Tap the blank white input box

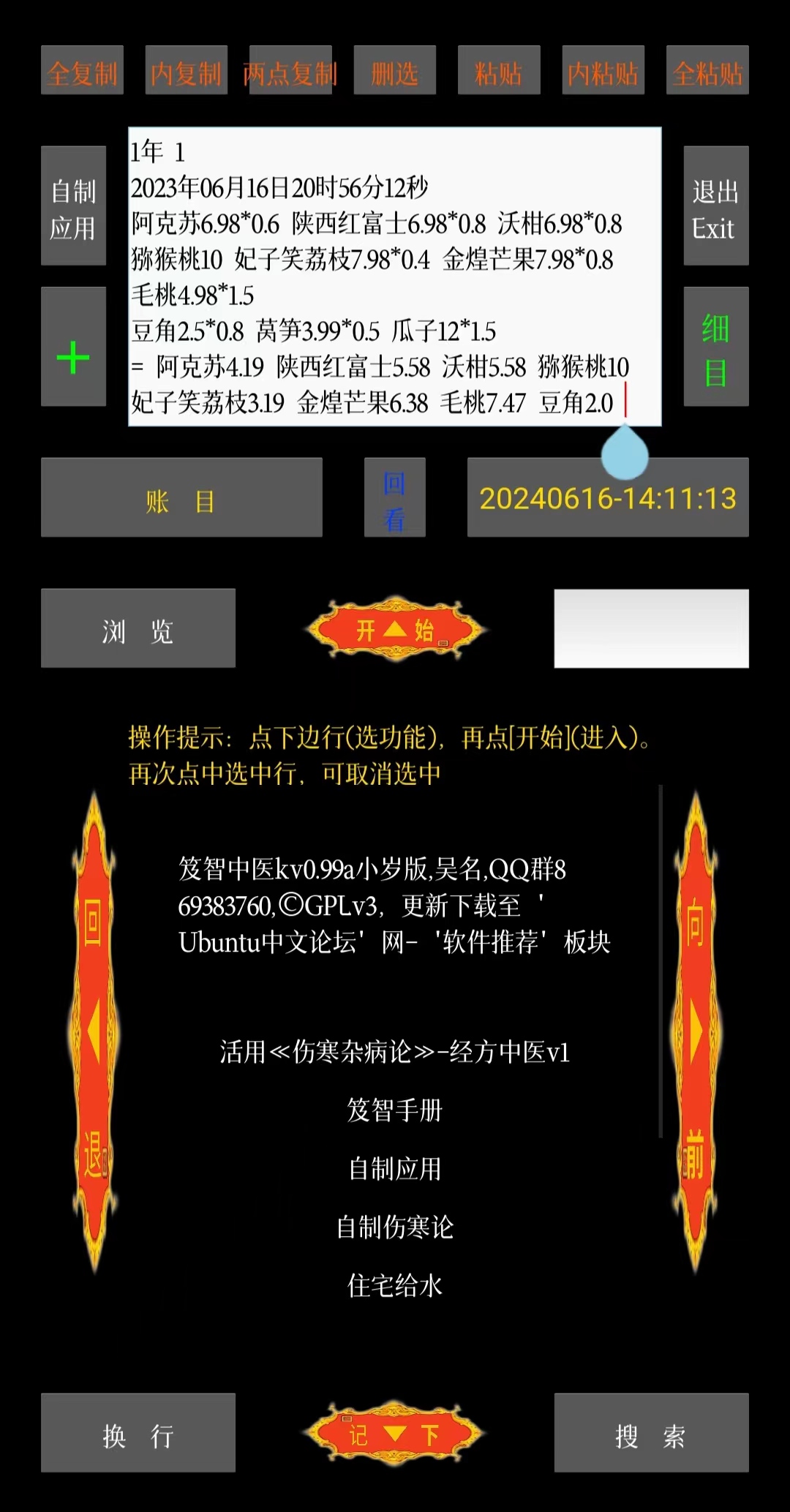[651, 628]
